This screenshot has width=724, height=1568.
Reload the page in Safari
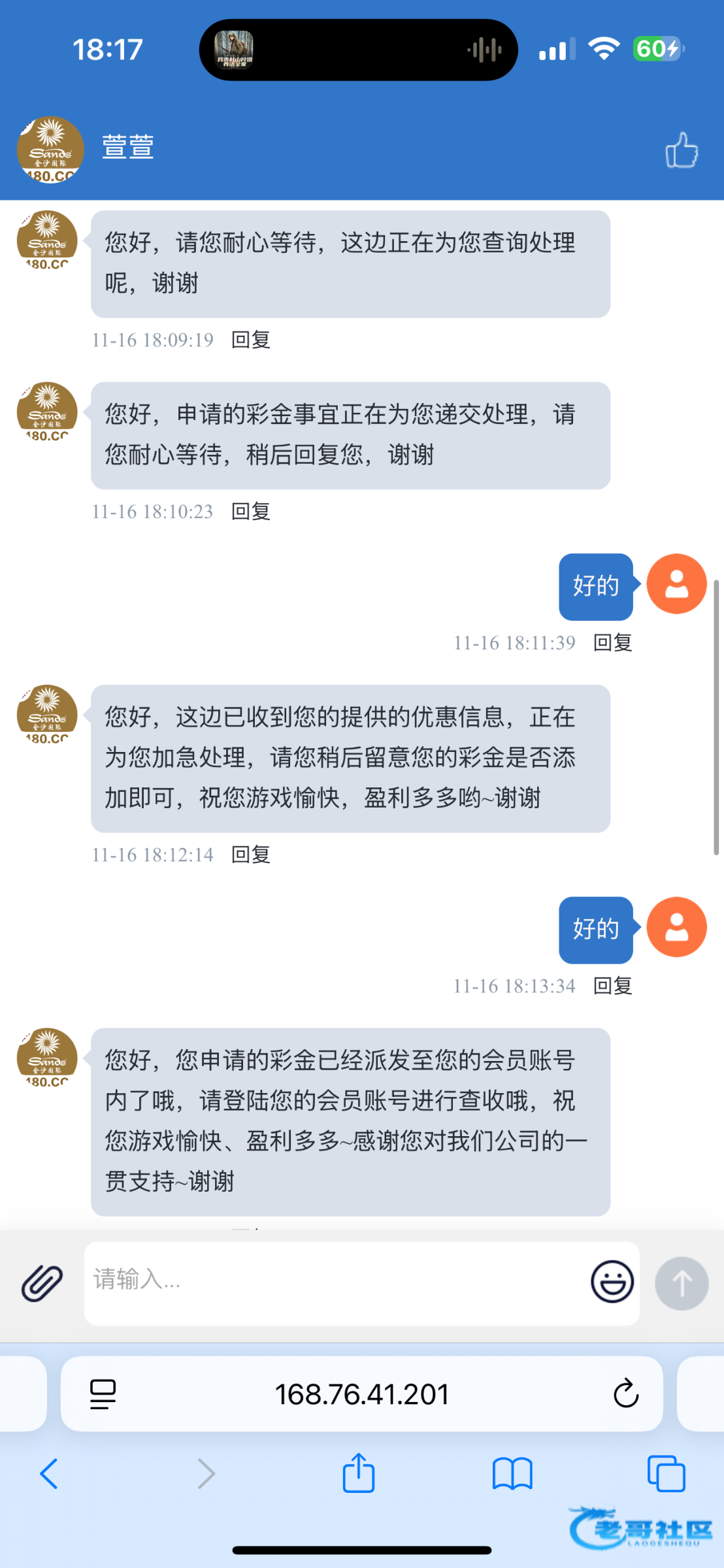coord(625,1394)
